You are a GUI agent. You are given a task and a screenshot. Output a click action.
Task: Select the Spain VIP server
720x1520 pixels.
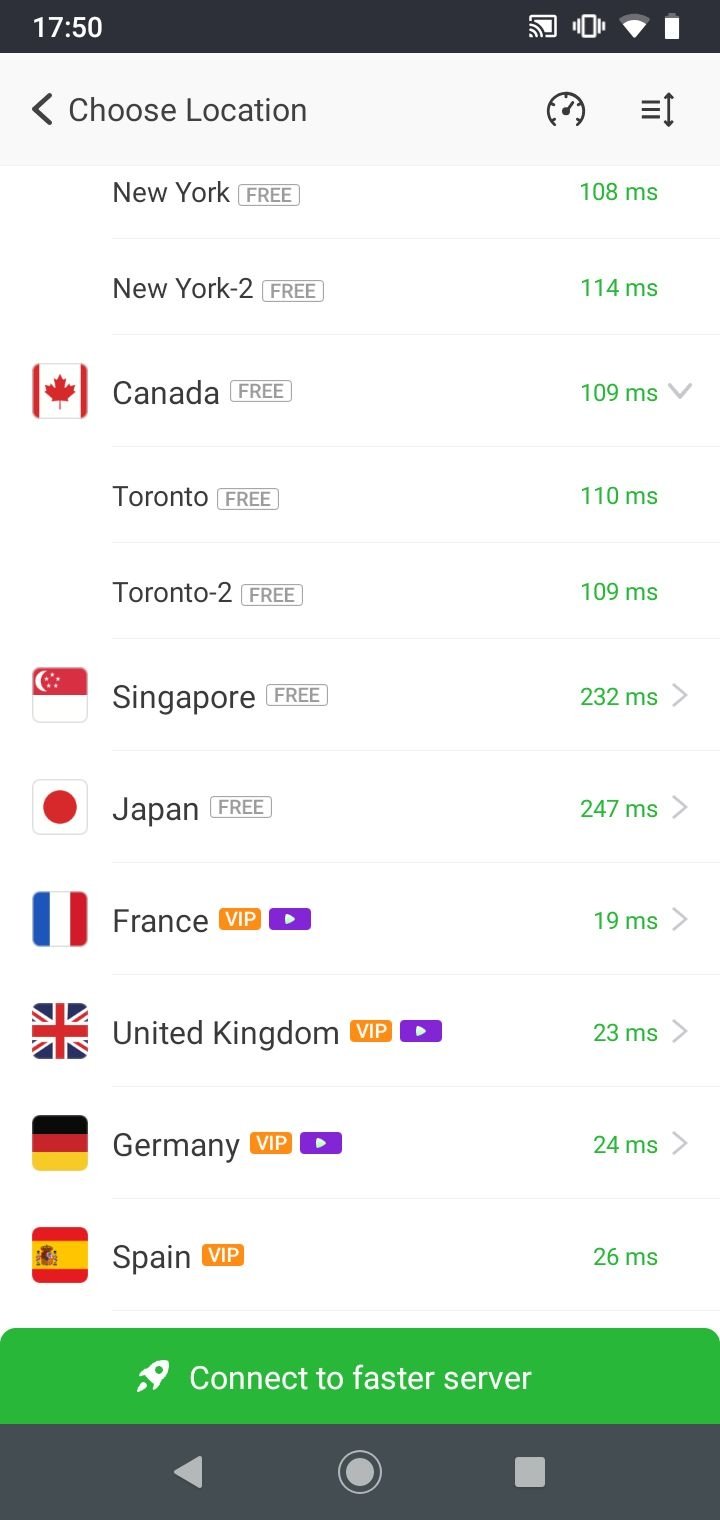click(x=360, y=1255)
